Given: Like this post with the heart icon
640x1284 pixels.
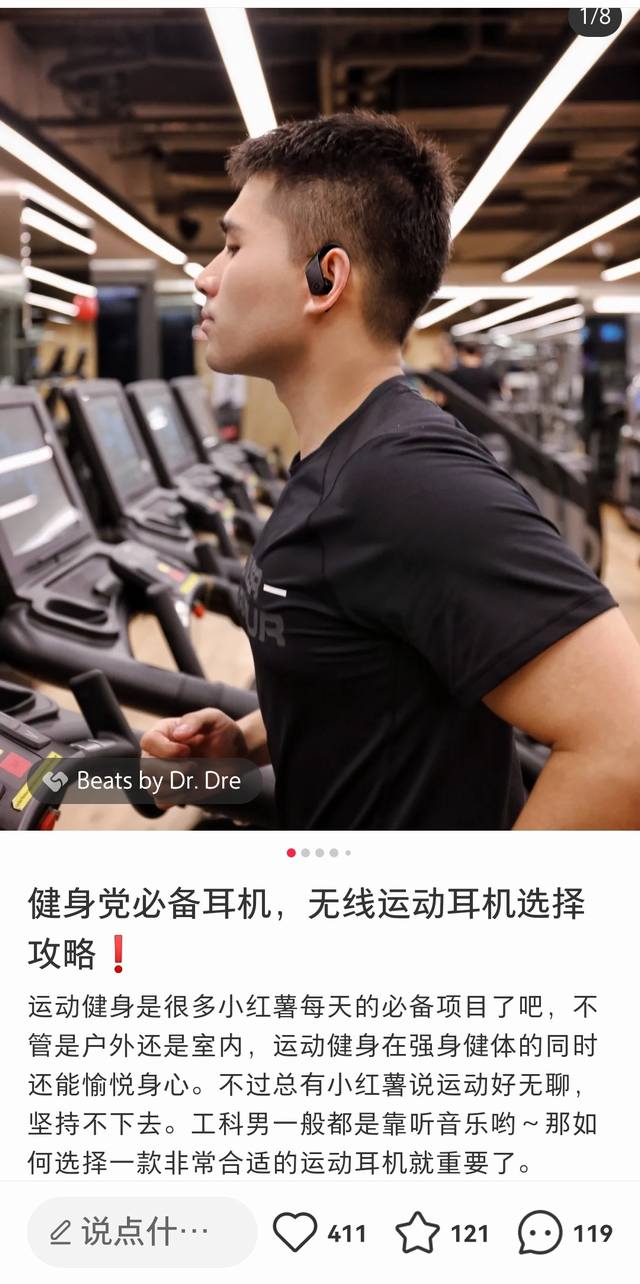Looking at the screenshot, I should 295,1232.
